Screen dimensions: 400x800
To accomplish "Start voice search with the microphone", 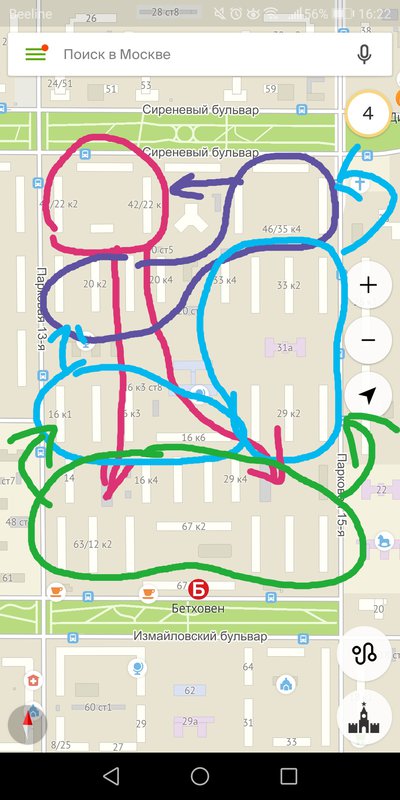I will click(x=364, y=54).
